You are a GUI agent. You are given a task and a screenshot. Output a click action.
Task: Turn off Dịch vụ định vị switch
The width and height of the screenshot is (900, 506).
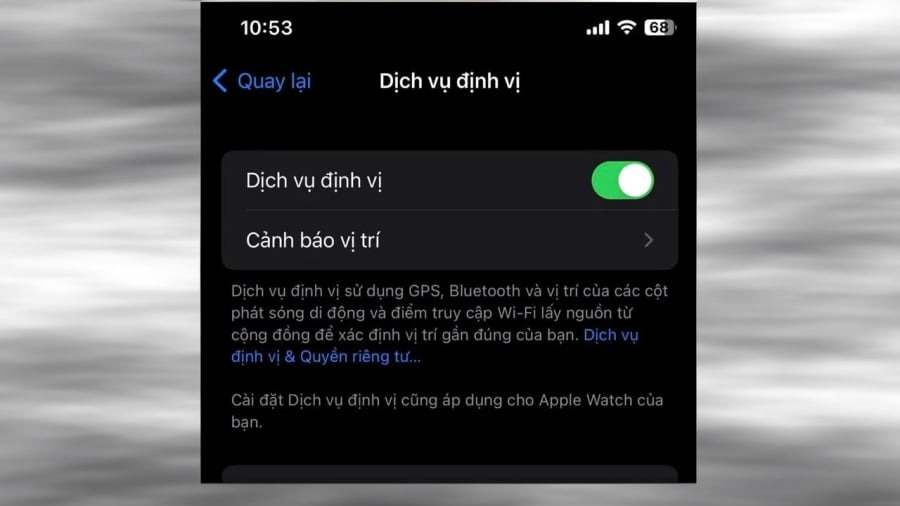(x=622, y=181)
